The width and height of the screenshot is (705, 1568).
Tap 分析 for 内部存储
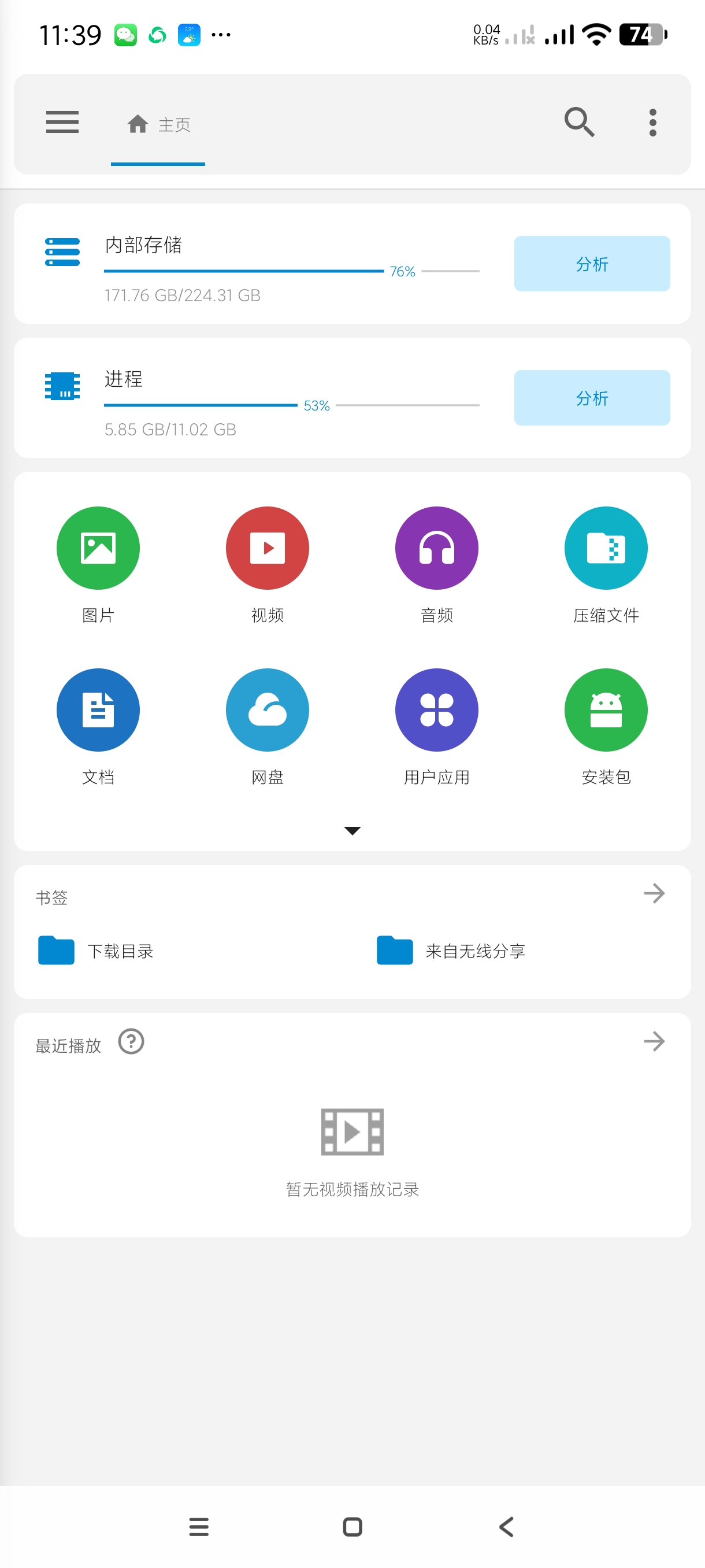(591, 264)
